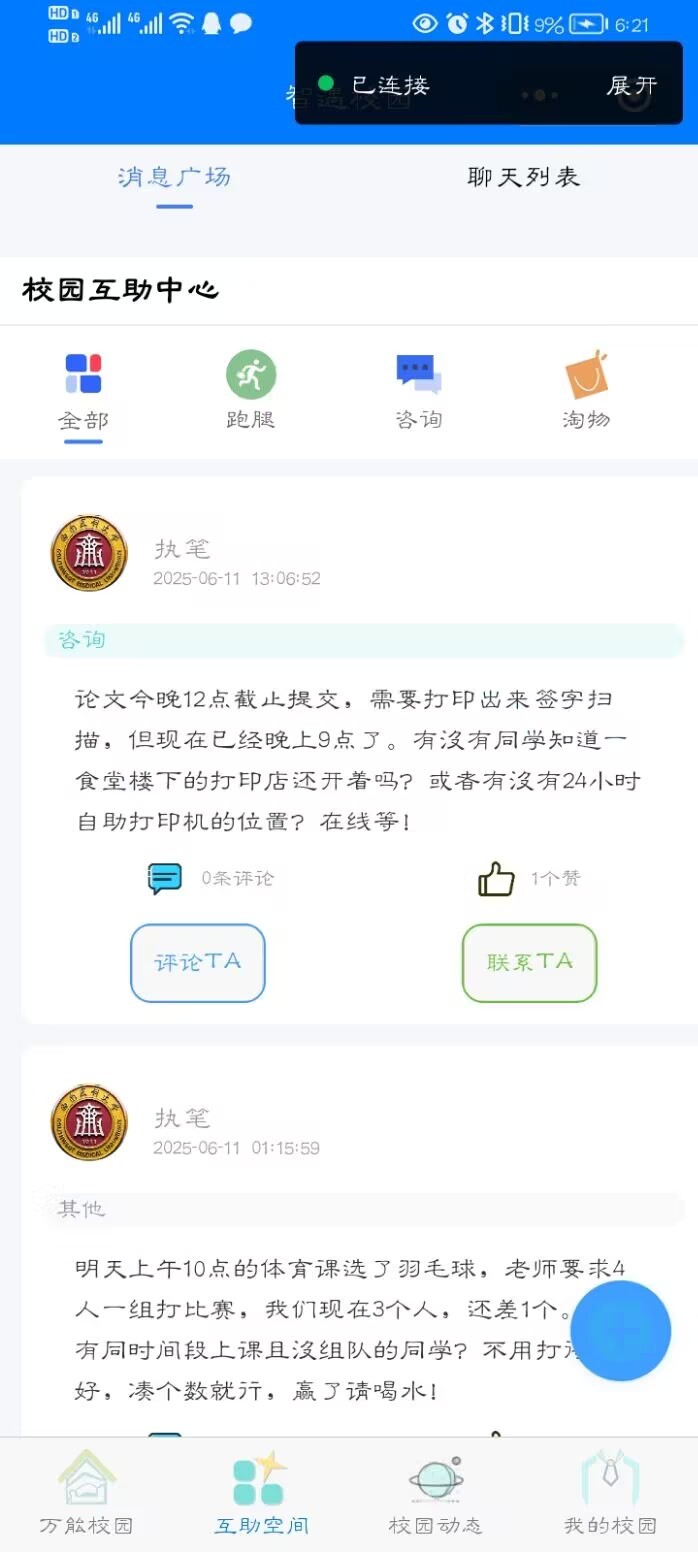Tap 评论TA on the printing shop post

(x=198, y=962)
